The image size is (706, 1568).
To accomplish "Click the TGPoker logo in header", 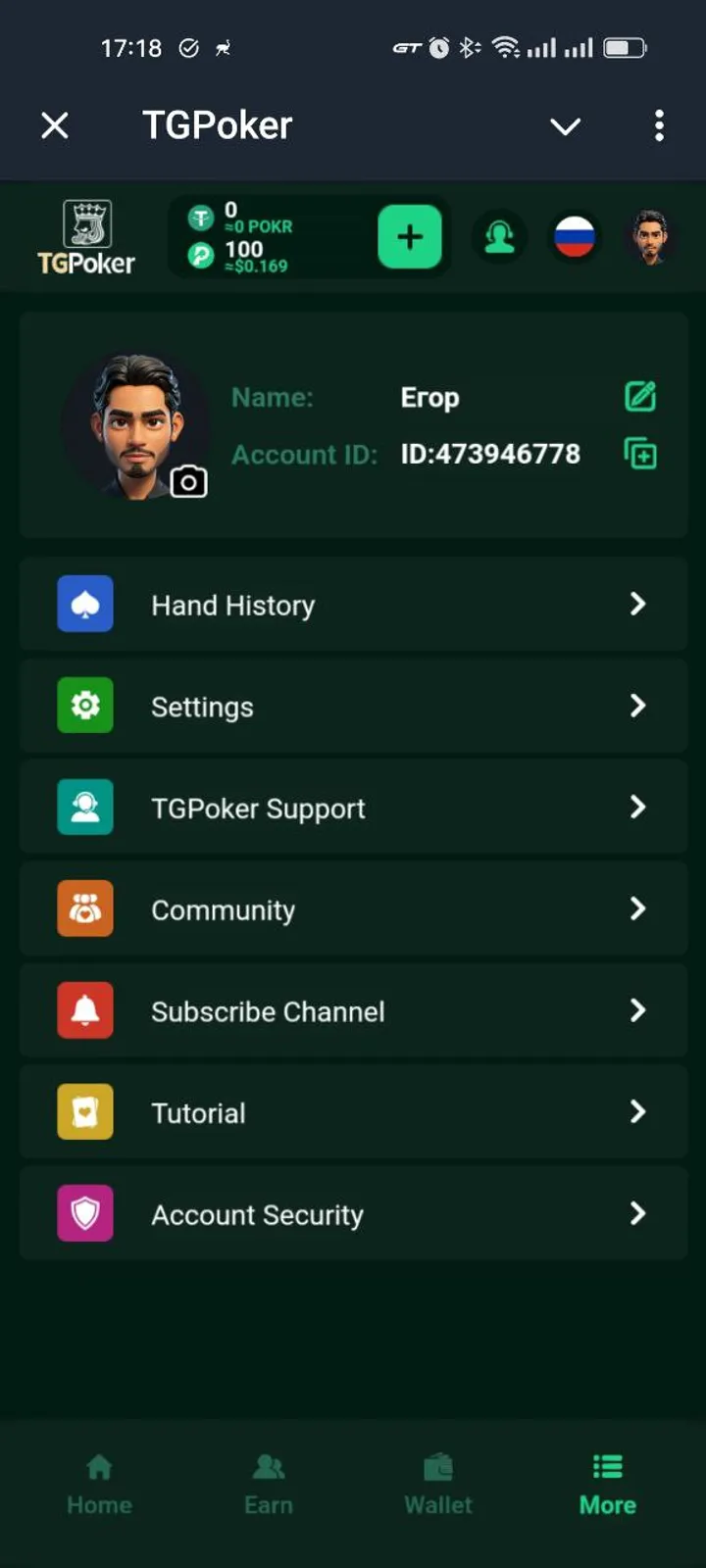I will click(x=86, y=236).
